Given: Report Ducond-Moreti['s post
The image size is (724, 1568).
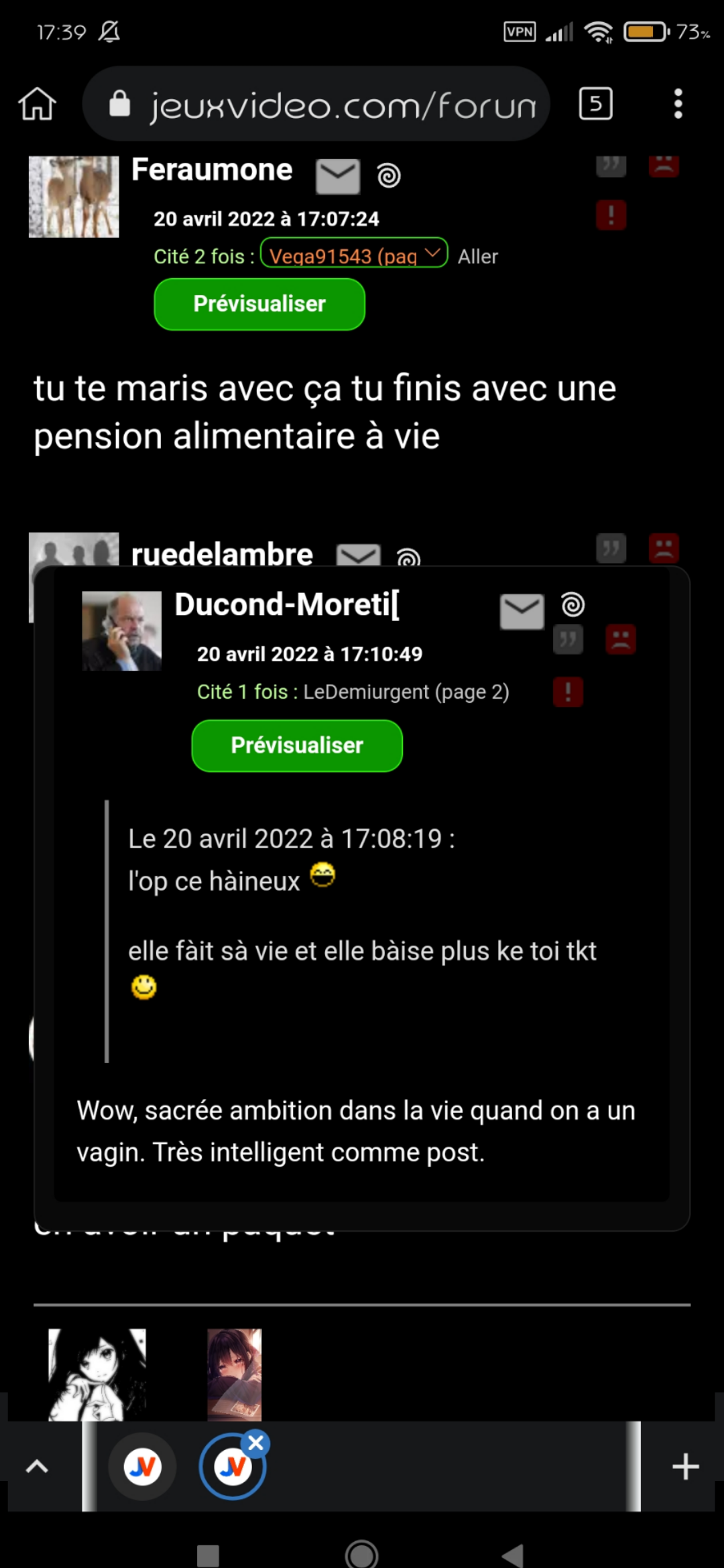Looking at the screenshot, I should coord(568,692).
